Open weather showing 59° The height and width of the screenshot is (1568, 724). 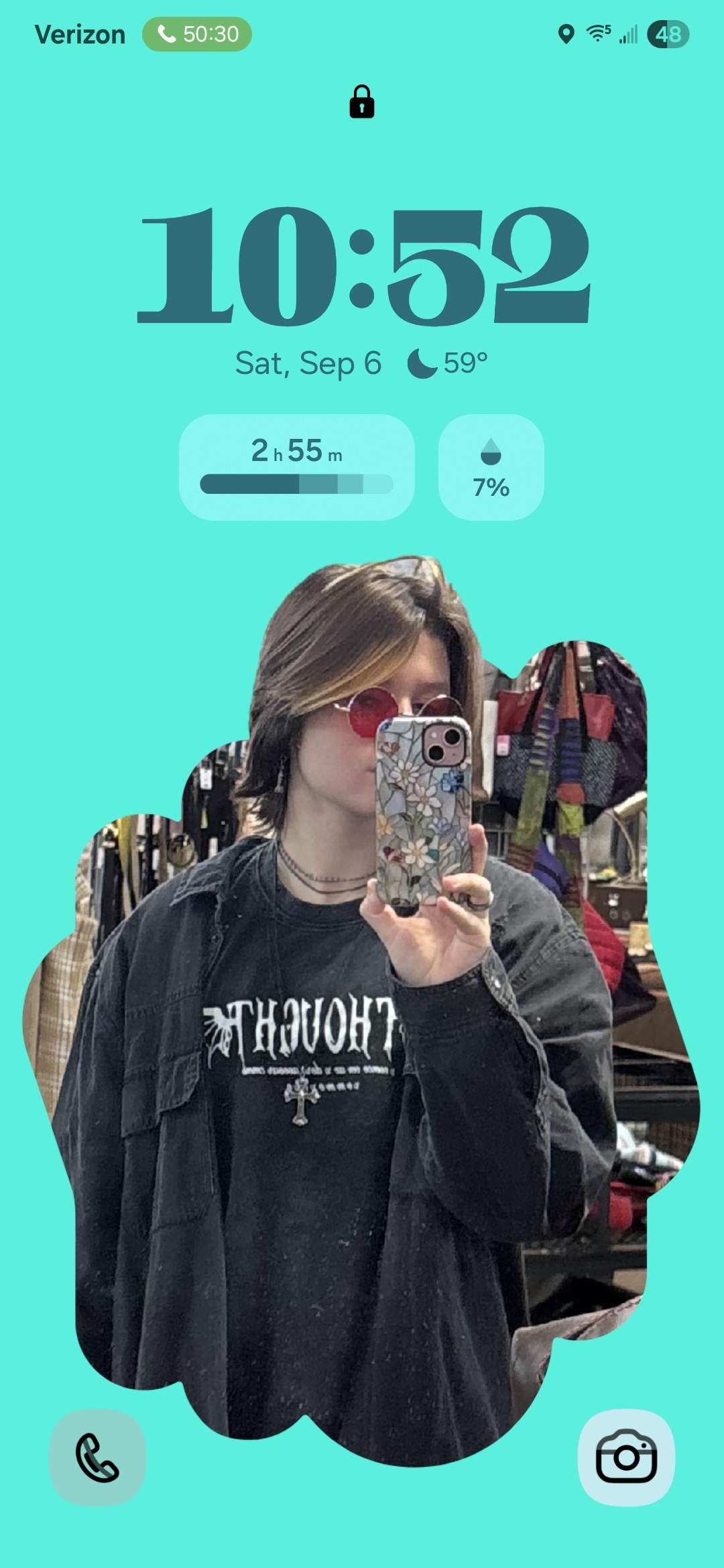coord(448,363)
